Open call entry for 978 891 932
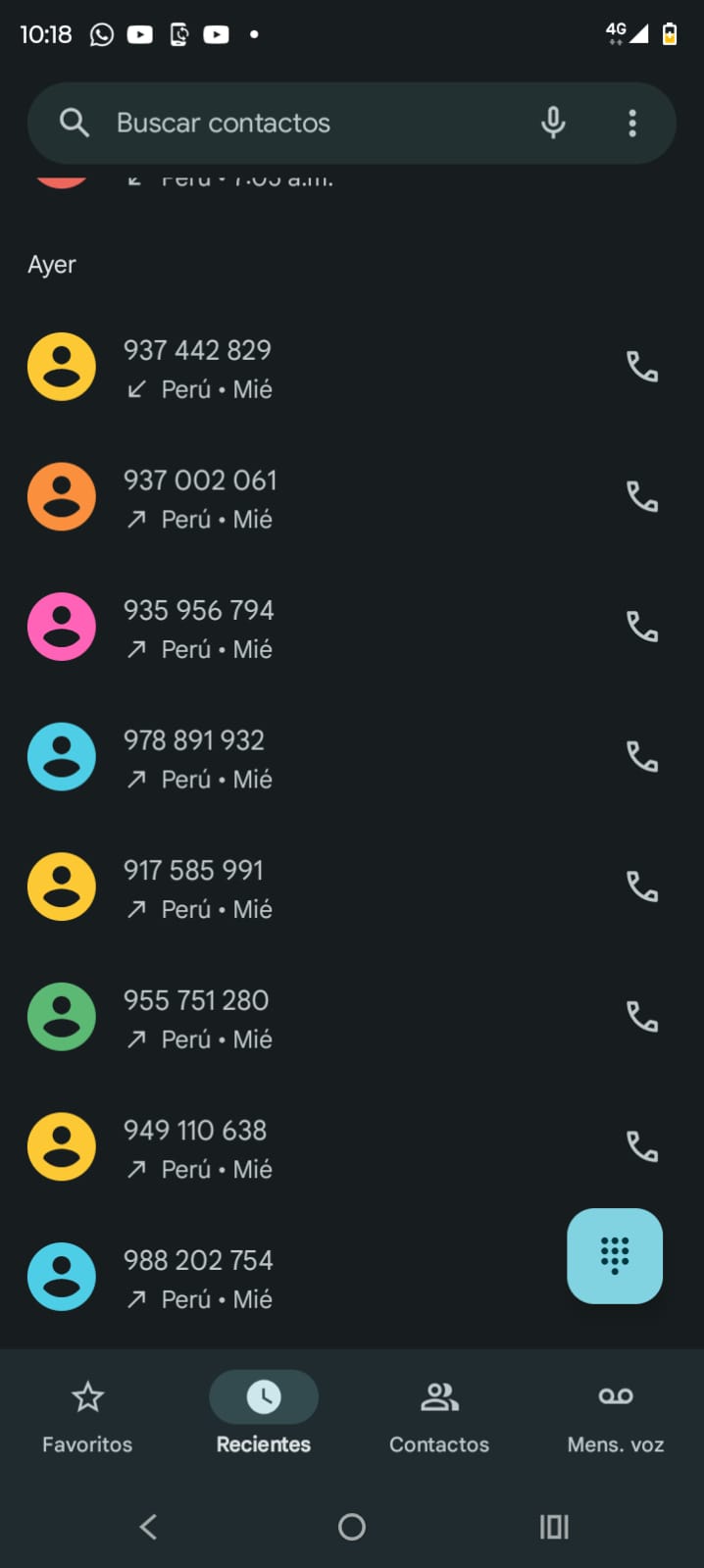 [294, 758]
